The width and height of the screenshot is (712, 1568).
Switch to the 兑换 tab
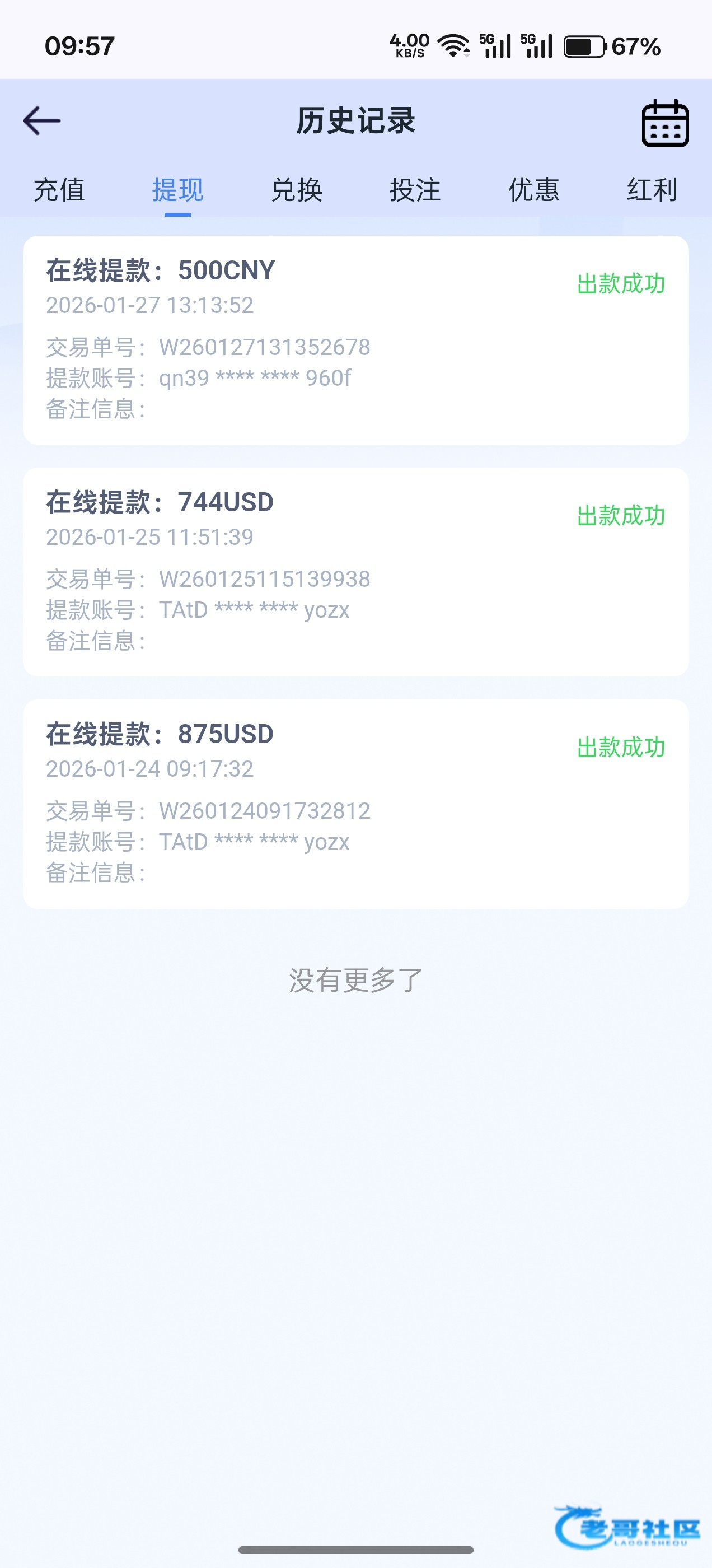click(296, 190)
